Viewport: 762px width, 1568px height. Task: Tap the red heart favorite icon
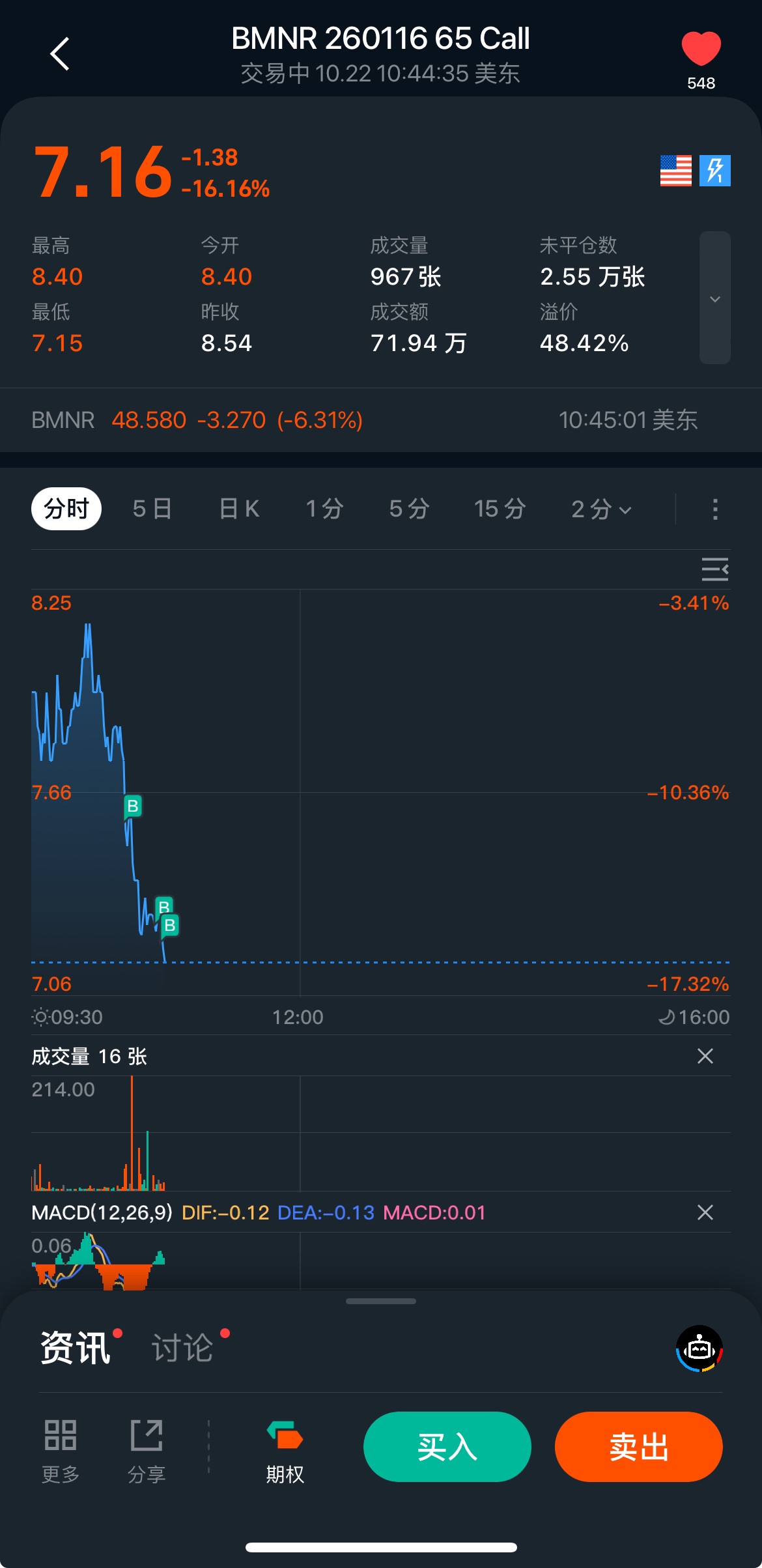[x=701, y=49]
